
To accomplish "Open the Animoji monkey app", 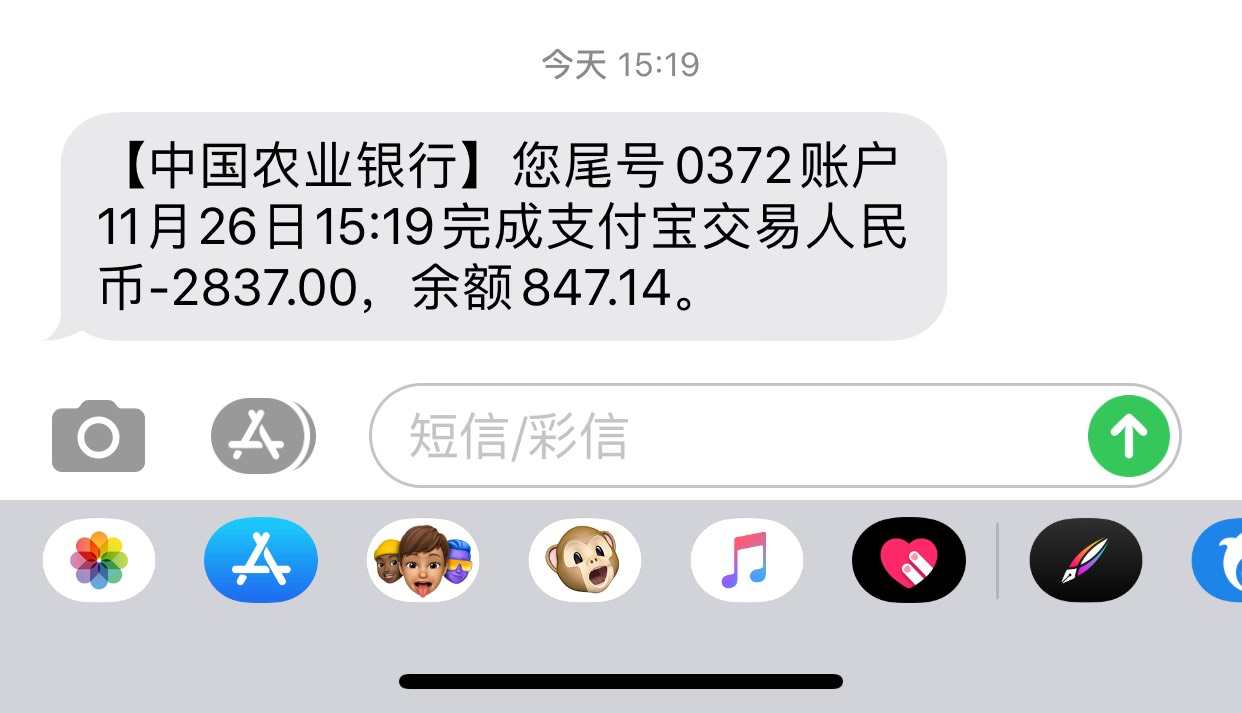I will coord(584,560).
